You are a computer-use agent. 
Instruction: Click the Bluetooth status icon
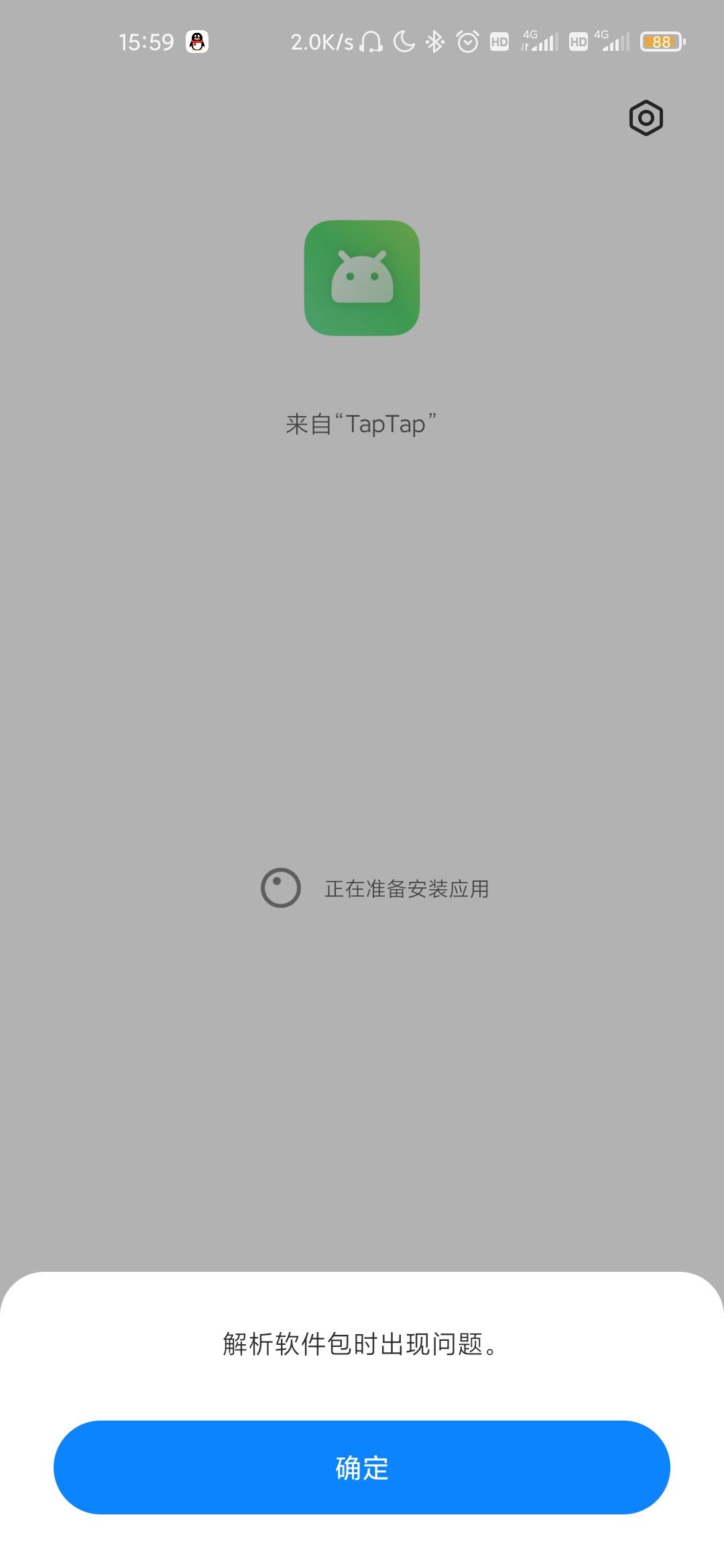434,42
